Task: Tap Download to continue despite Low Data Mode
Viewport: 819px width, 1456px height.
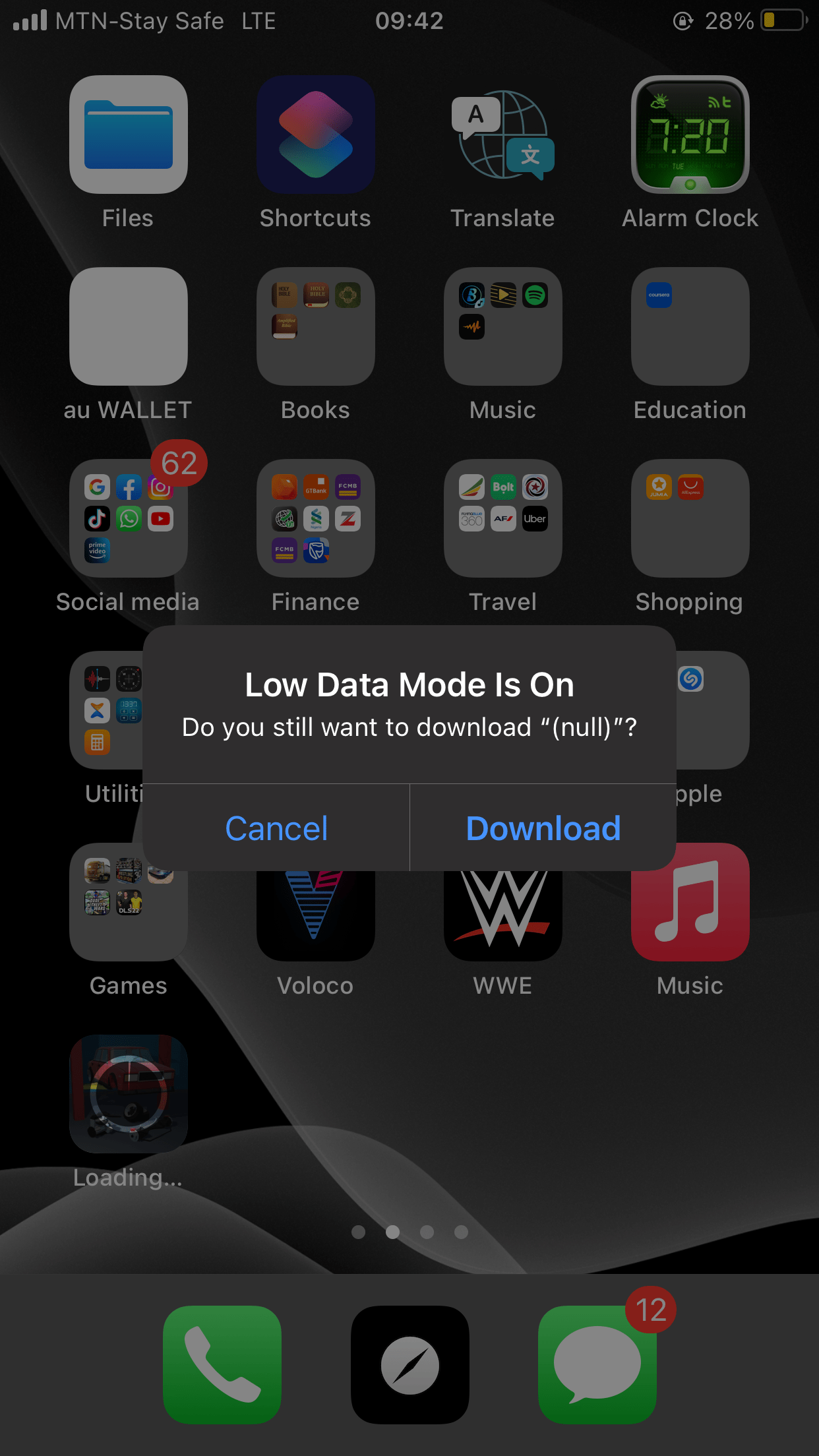Action: 543,828
